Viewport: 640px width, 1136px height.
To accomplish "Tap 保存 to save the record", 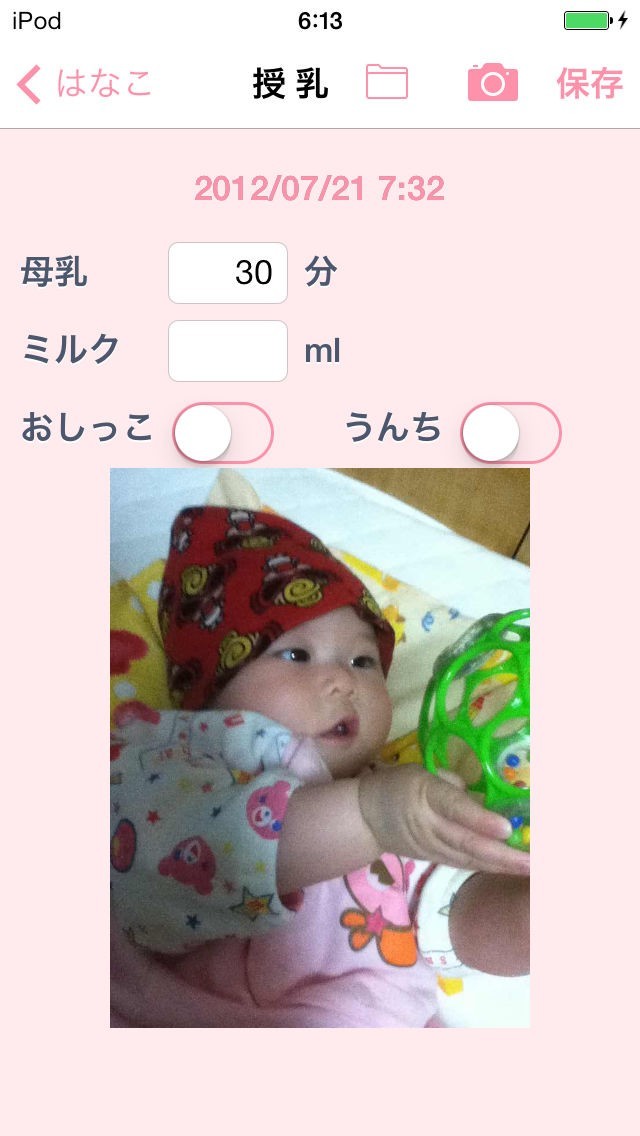I will pos(590,83).
